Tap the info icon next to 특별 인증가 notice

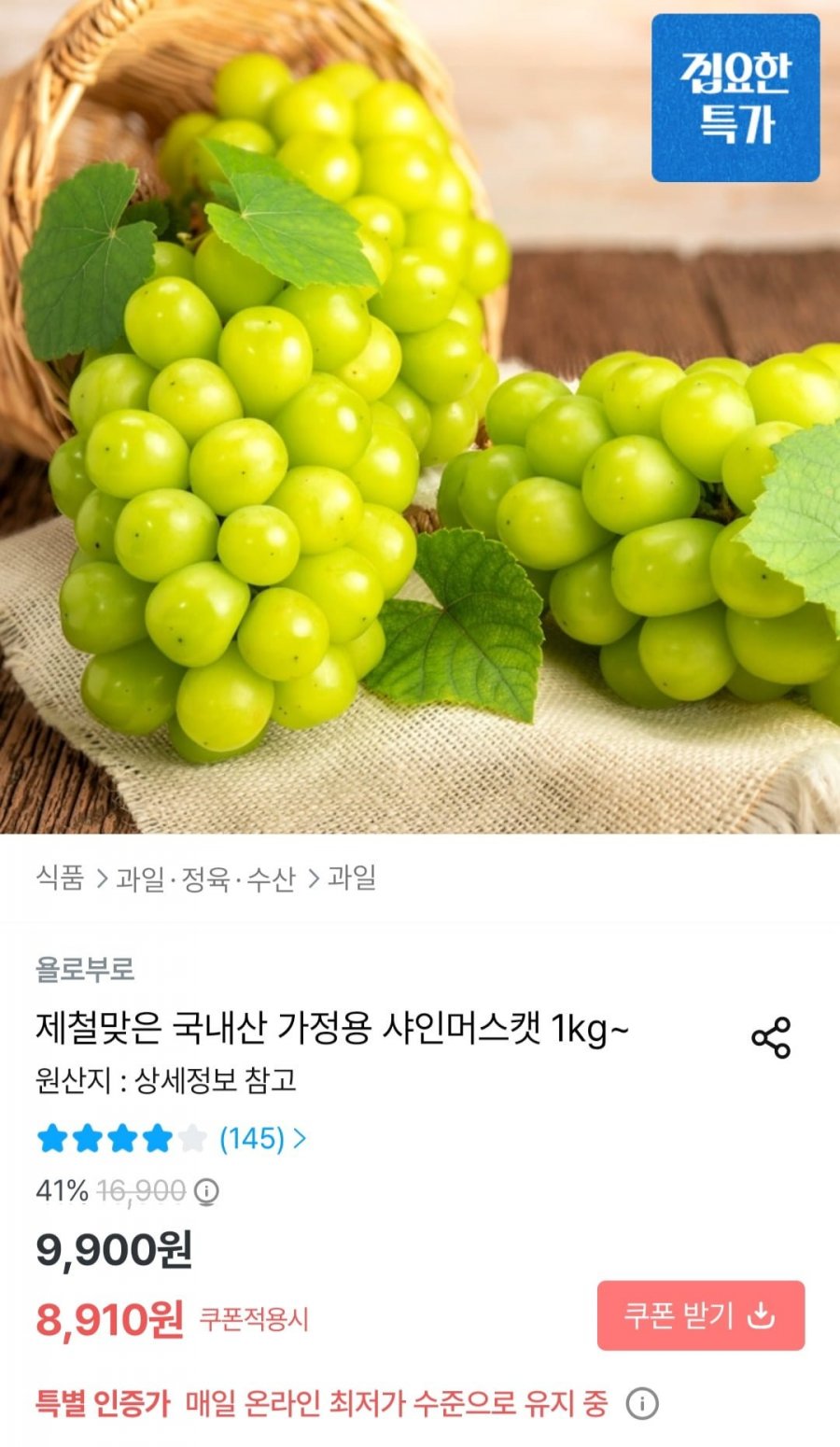(x=641, y=1402)
